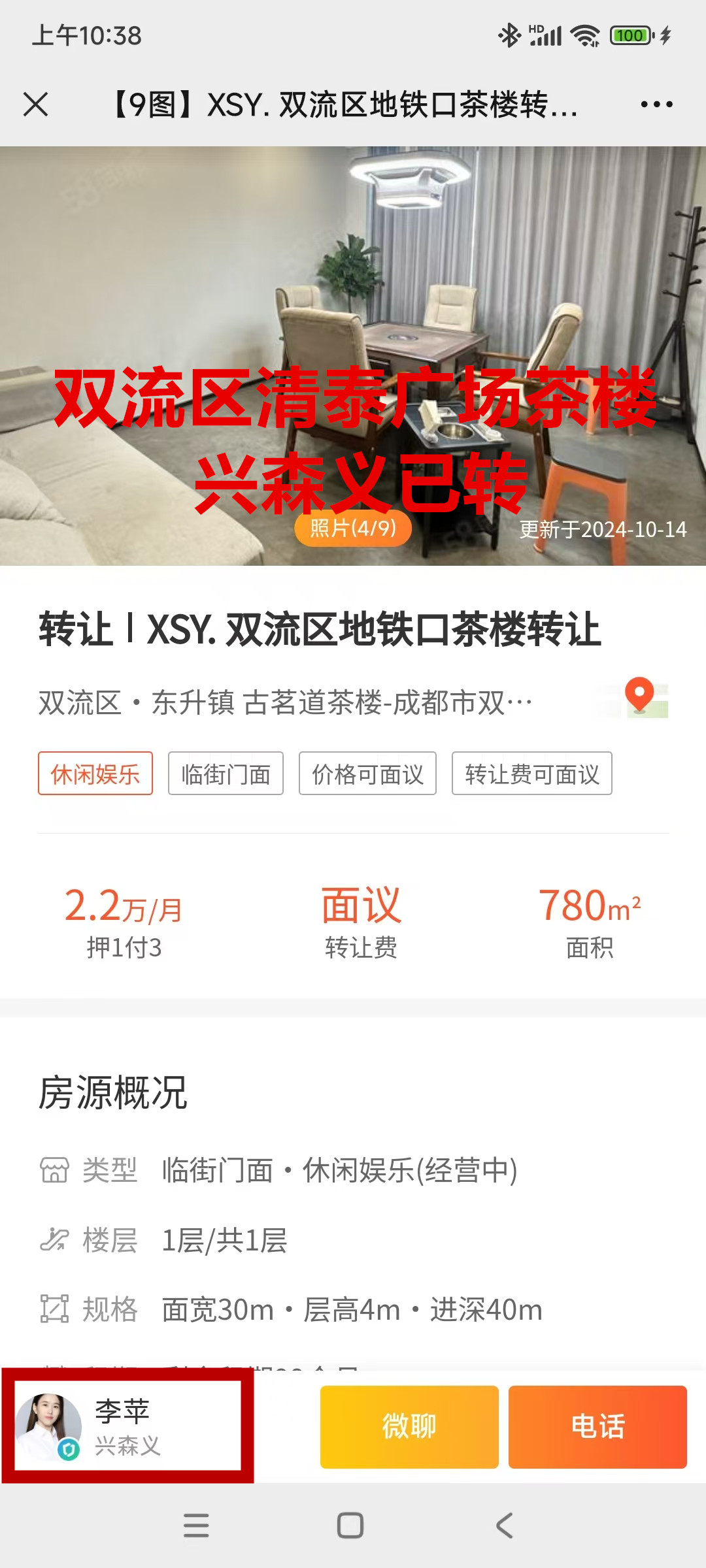Go to the system home screen
This screenshot has height=1568, width=706.
[350, 1526]
